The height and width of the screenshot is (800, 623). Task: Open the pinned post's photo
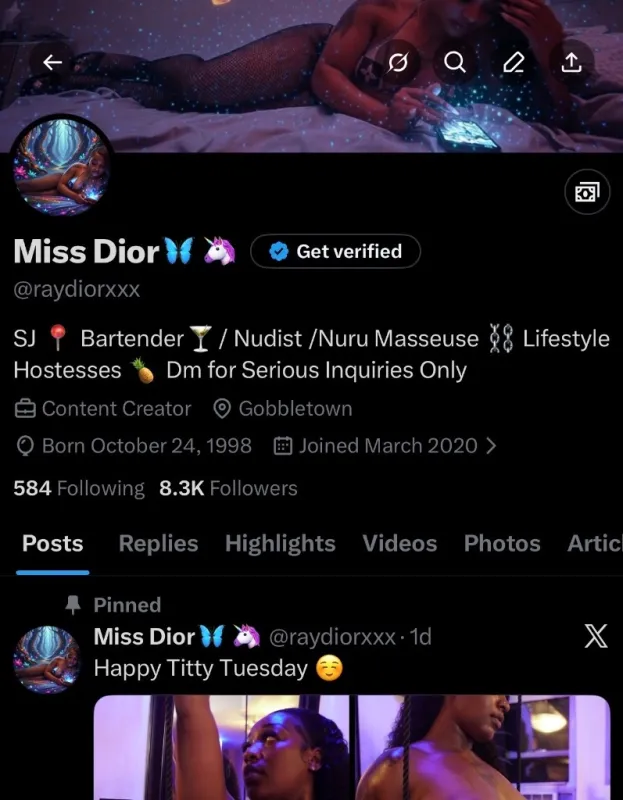[x=352, y=748]
